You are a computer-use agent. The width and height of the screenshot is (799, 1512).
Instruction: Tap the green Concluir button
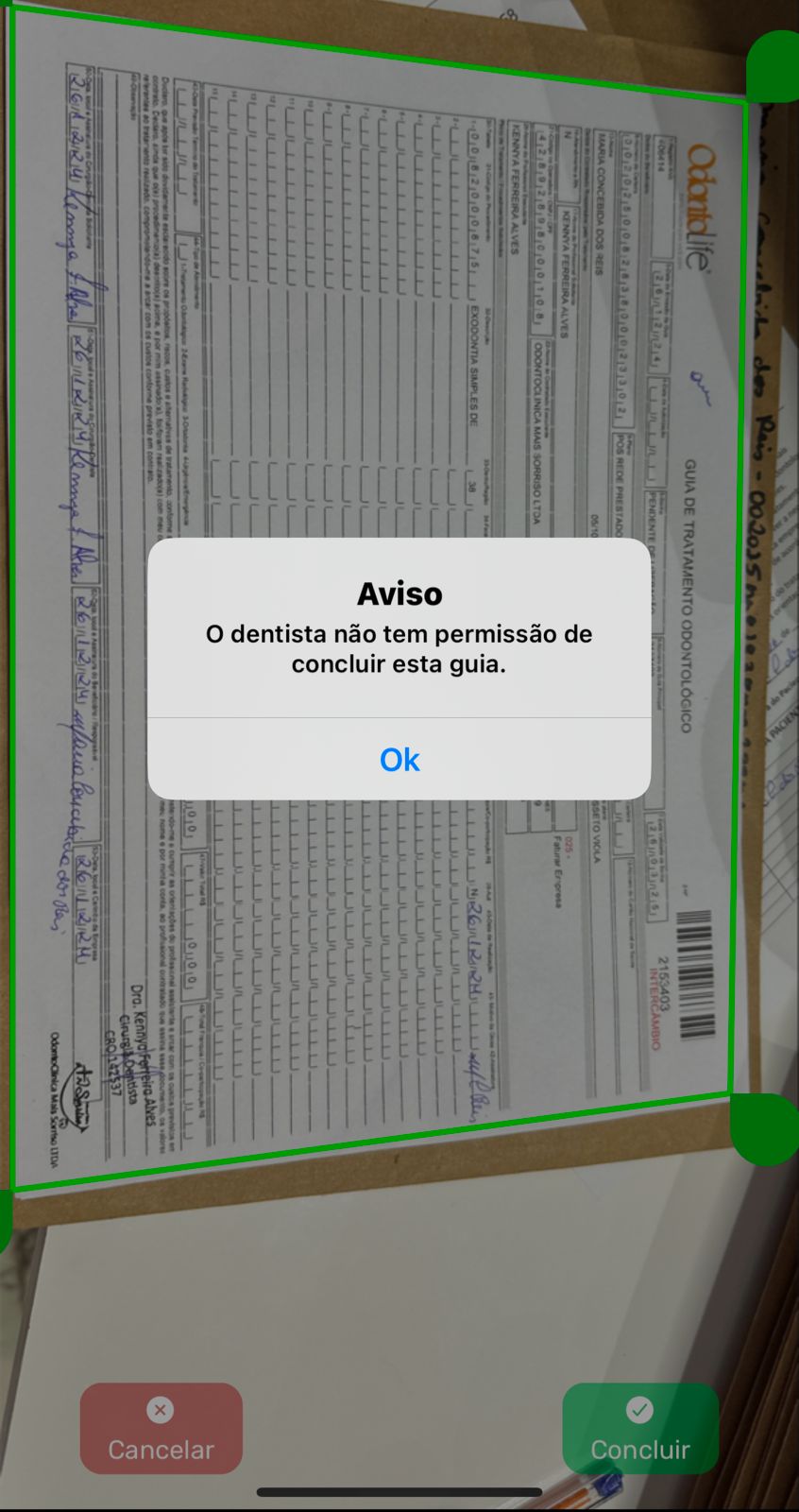click(x=639, y=1428)
